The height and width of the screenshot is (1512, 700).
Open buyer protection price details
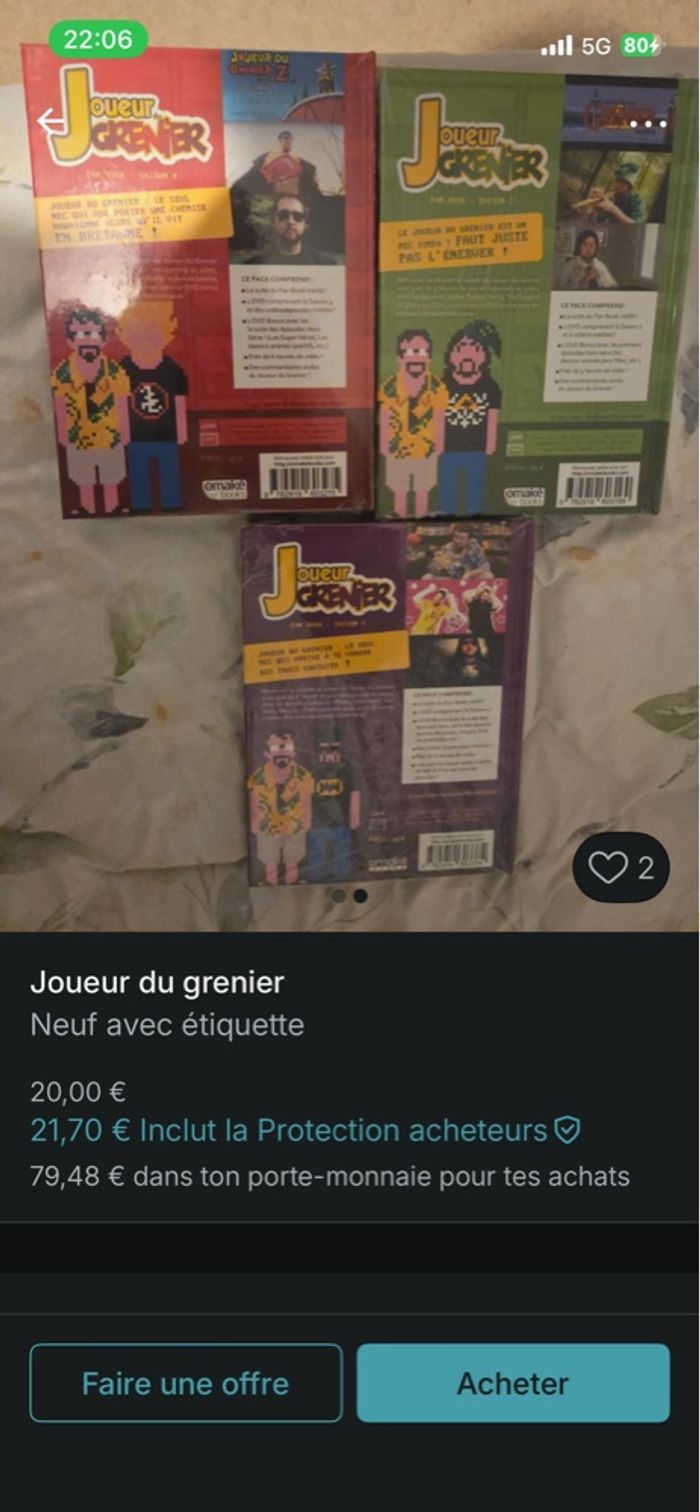pyautogui.click(x=305, y=1130)
